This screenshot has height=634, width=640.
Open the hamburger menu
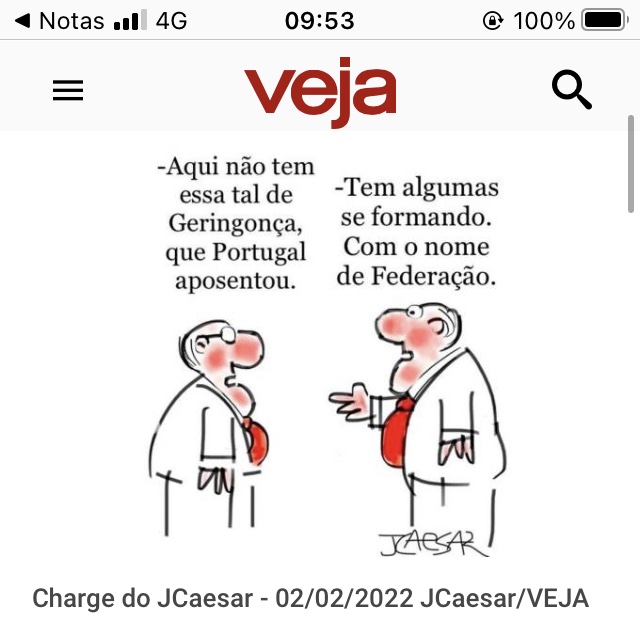tap(68, 91)
